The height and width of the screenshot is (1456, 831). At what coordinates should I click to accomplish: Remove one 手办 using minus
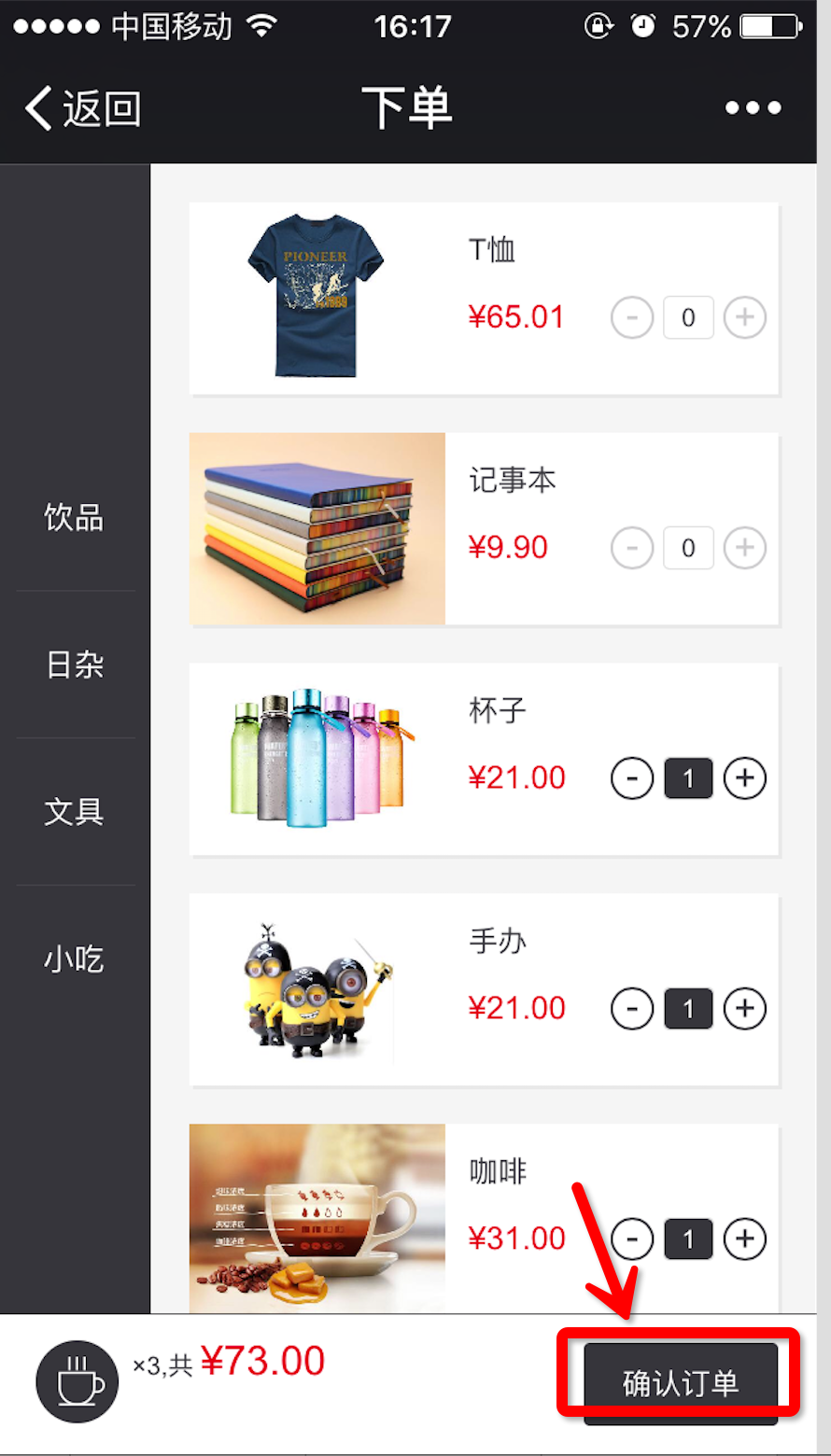tap(632, 1009)
